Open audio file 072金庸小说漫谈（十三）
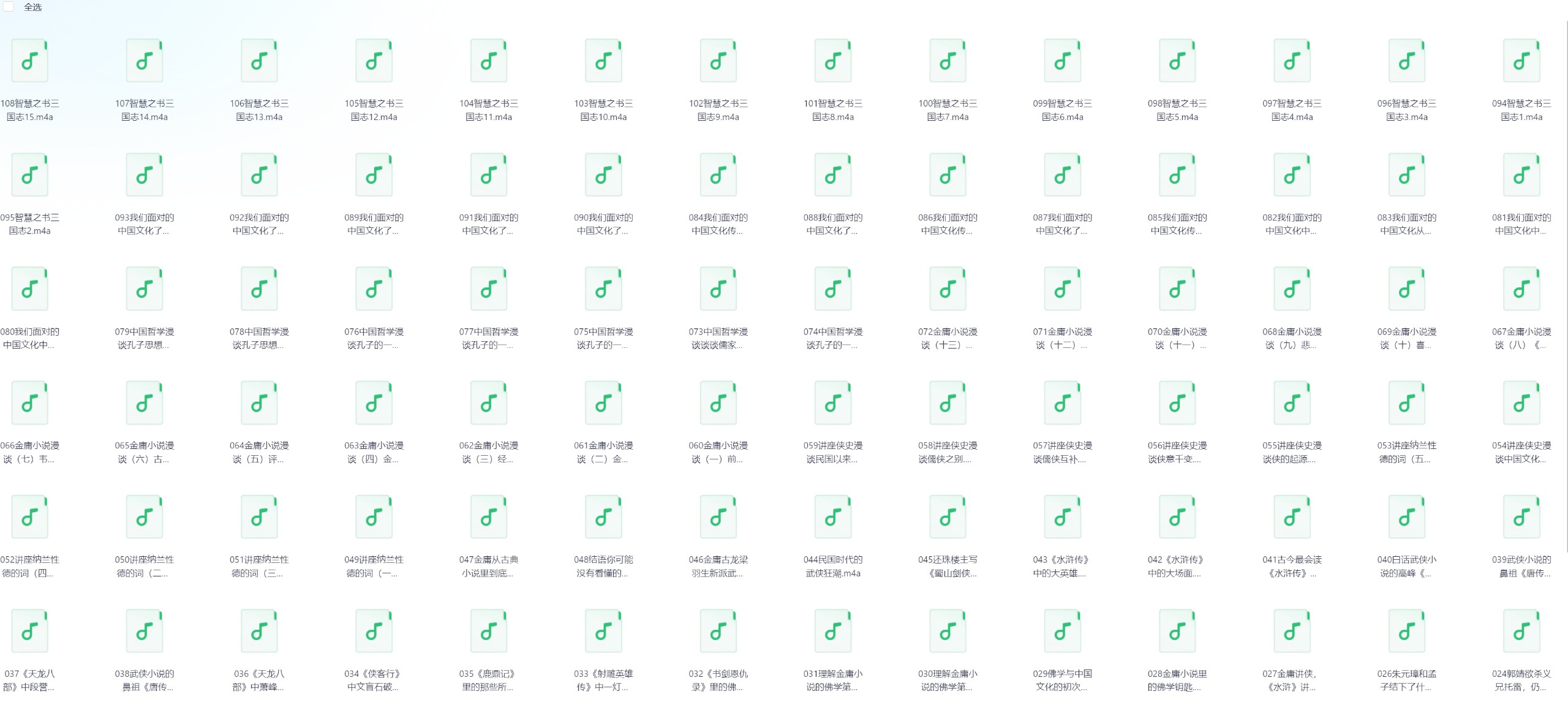Screen dimensions: 1568x702 tap(948, 289)
